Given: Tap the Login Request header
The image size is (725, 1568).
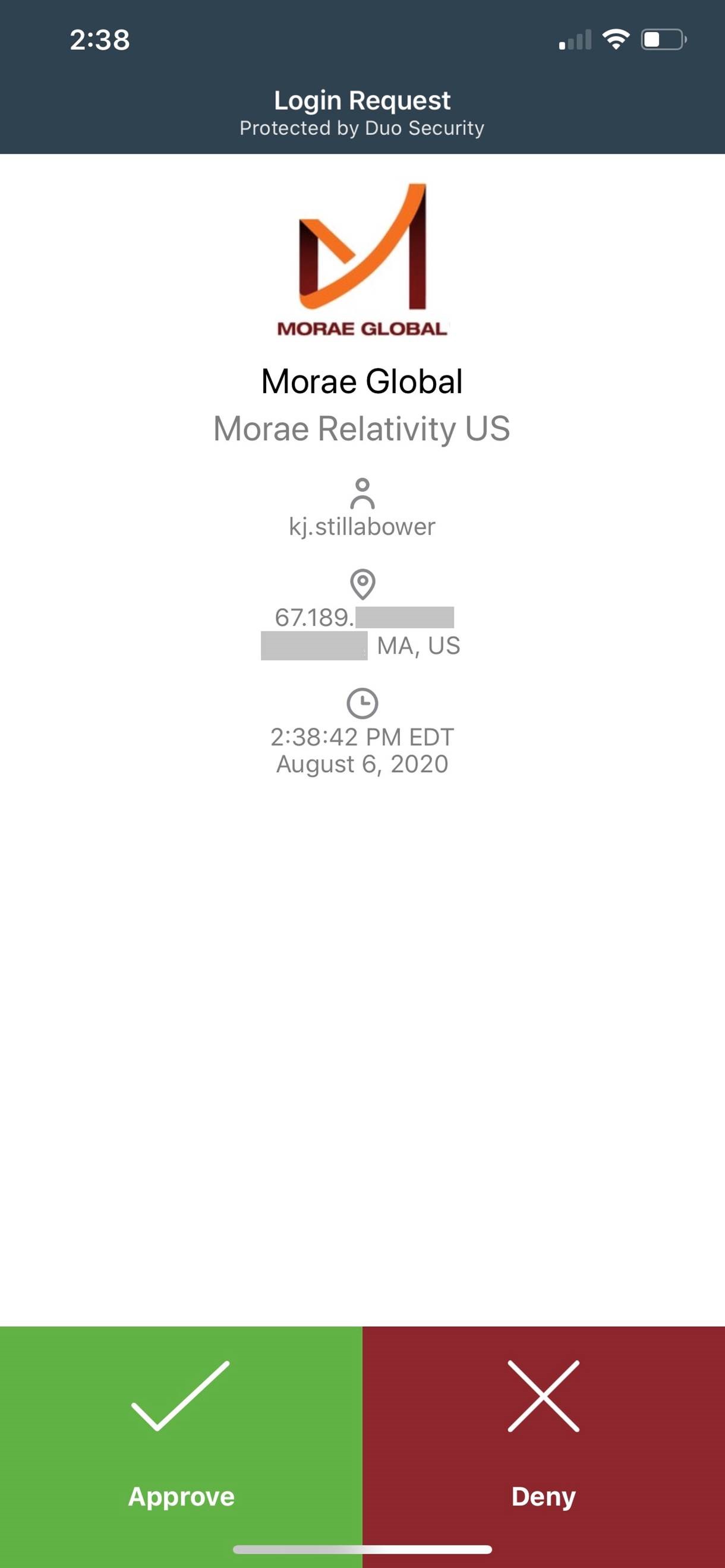Looking at the screenshot, I should pos(363,100).
